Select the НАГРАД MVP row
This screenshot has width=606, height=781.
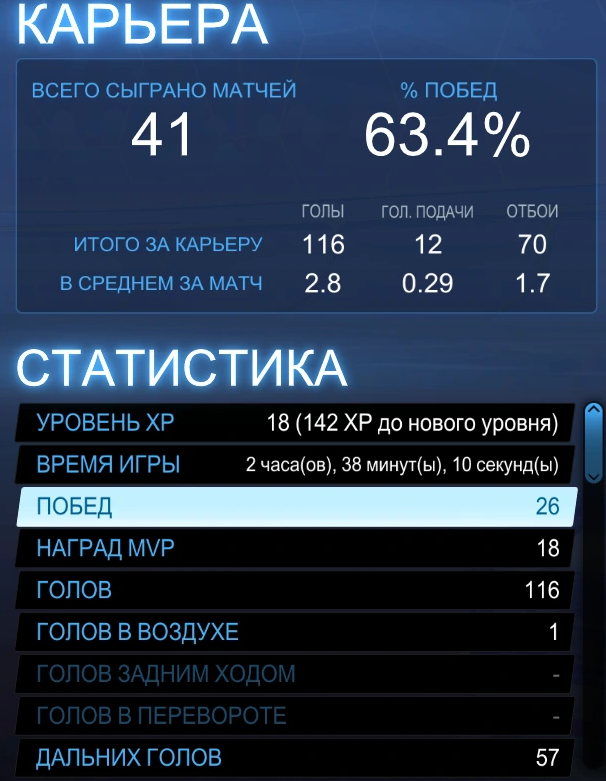click(295, 548)
